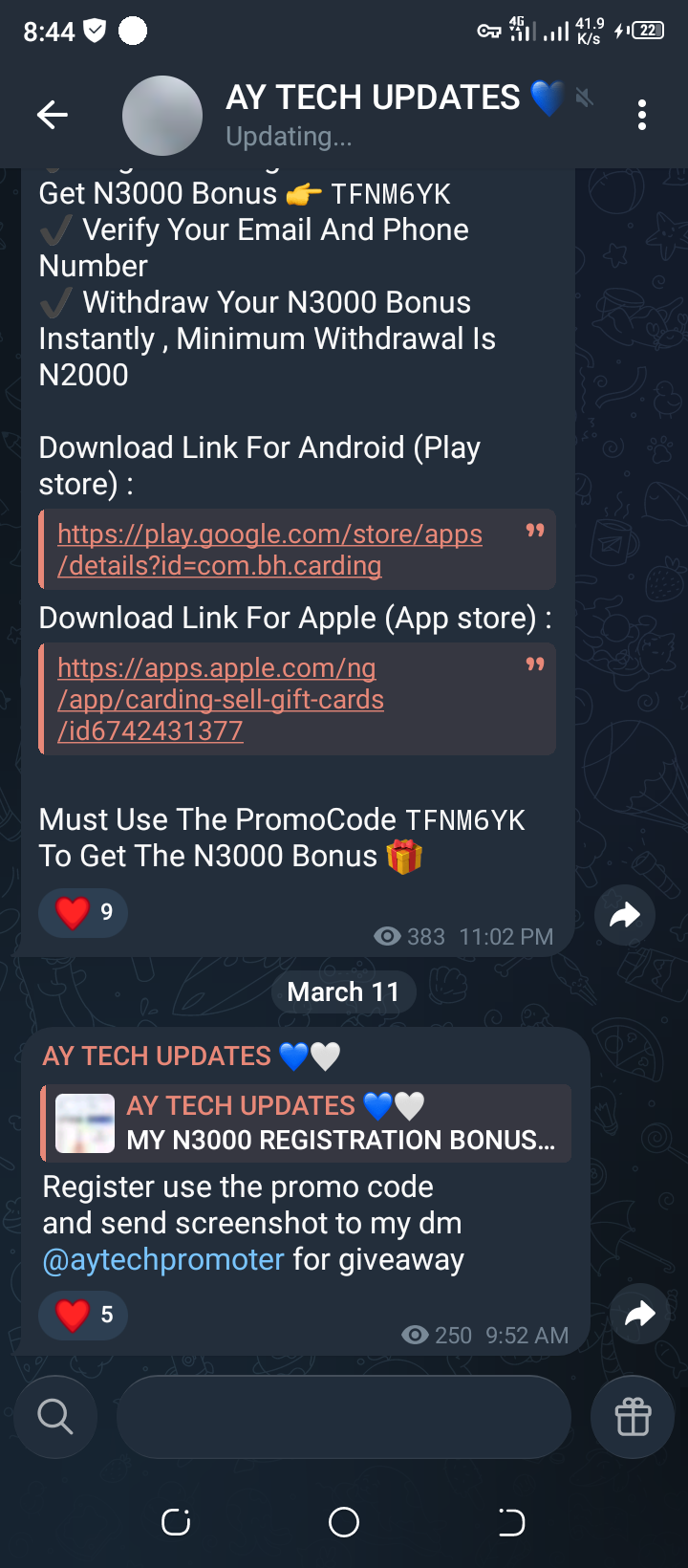Tap the bottom bar next to search
This screenshot has width=688, height=1568.
344,1417
